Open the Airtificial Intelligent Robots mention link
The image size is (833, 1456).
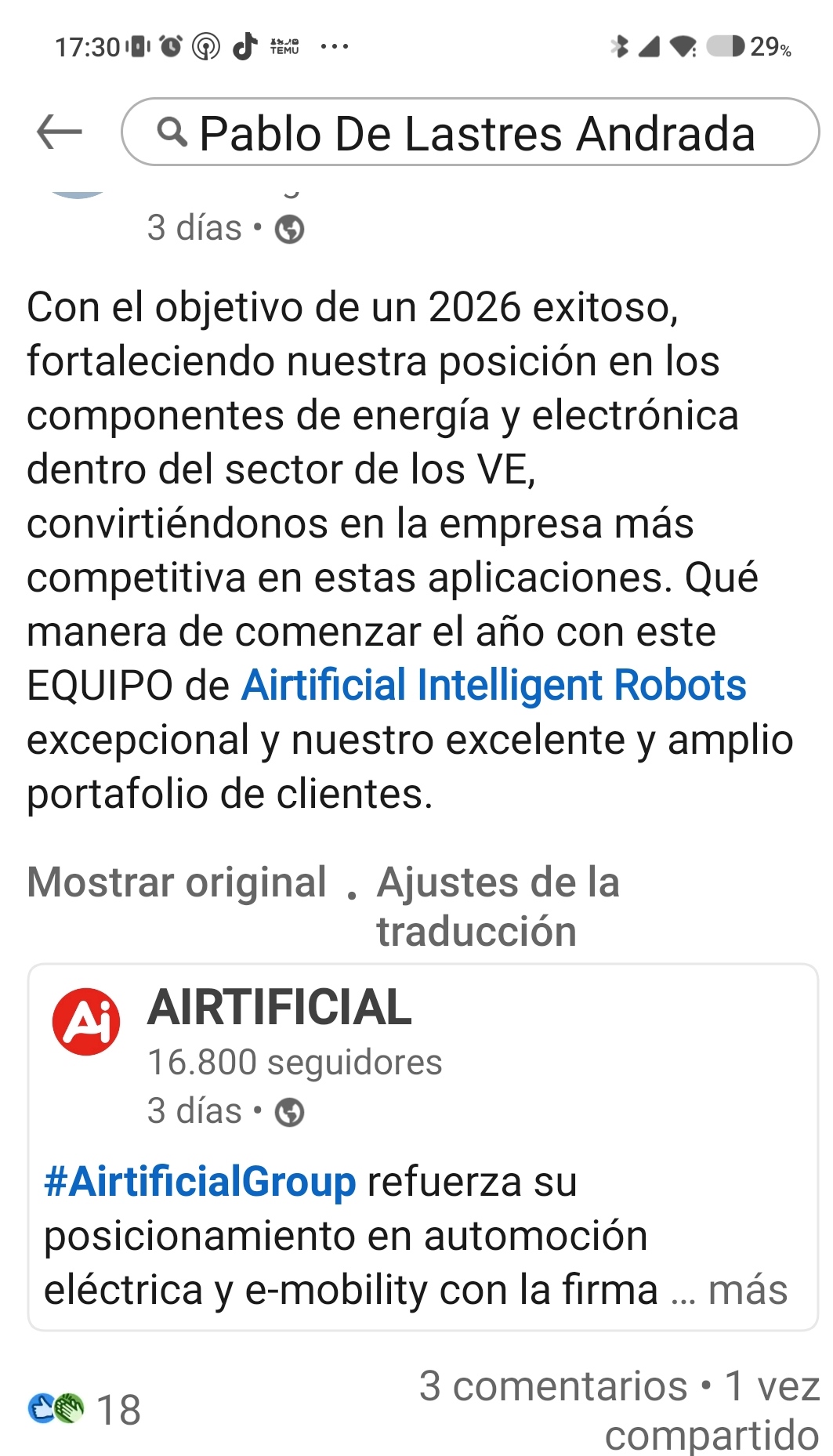pos(493,685)
